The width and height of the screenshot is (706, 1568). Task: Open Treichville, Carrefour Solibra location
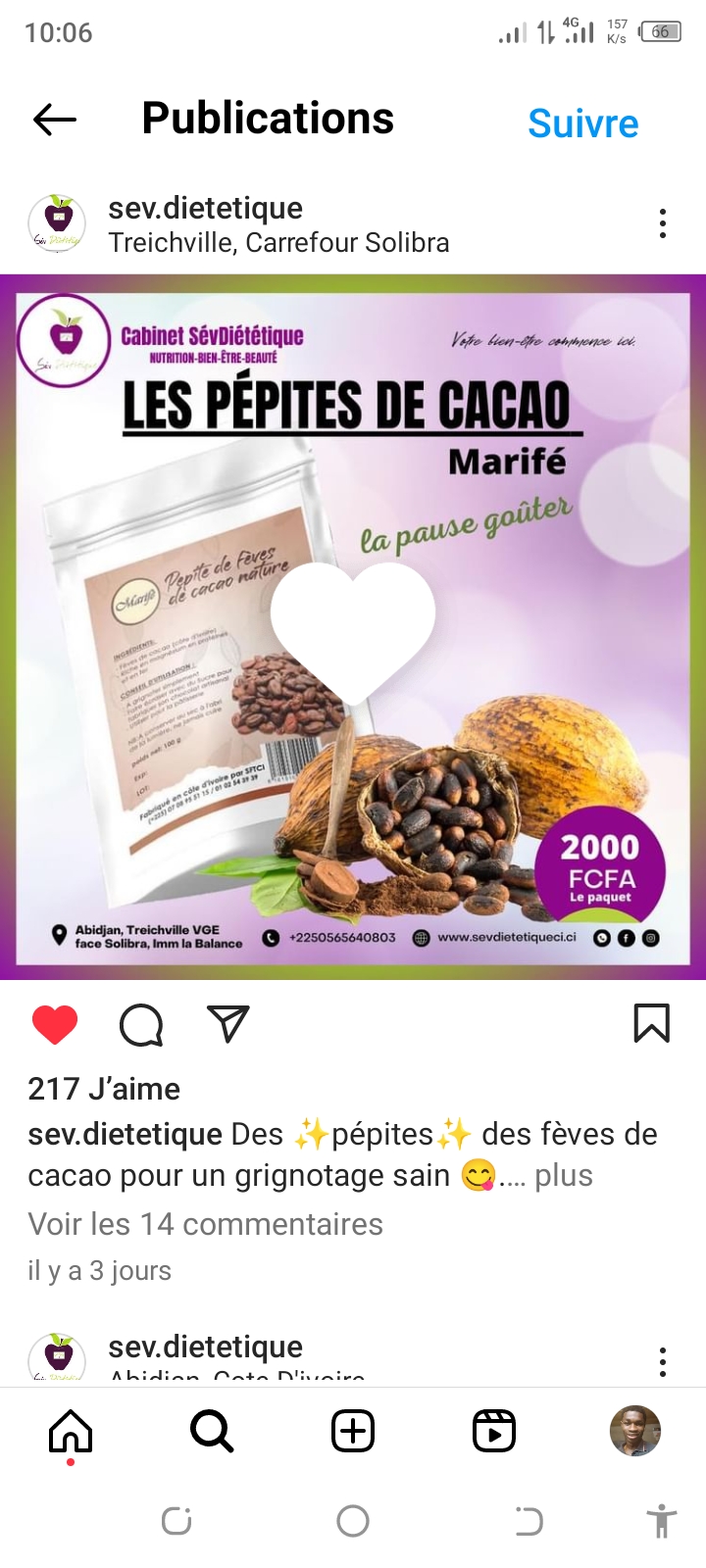coord(278,242)
